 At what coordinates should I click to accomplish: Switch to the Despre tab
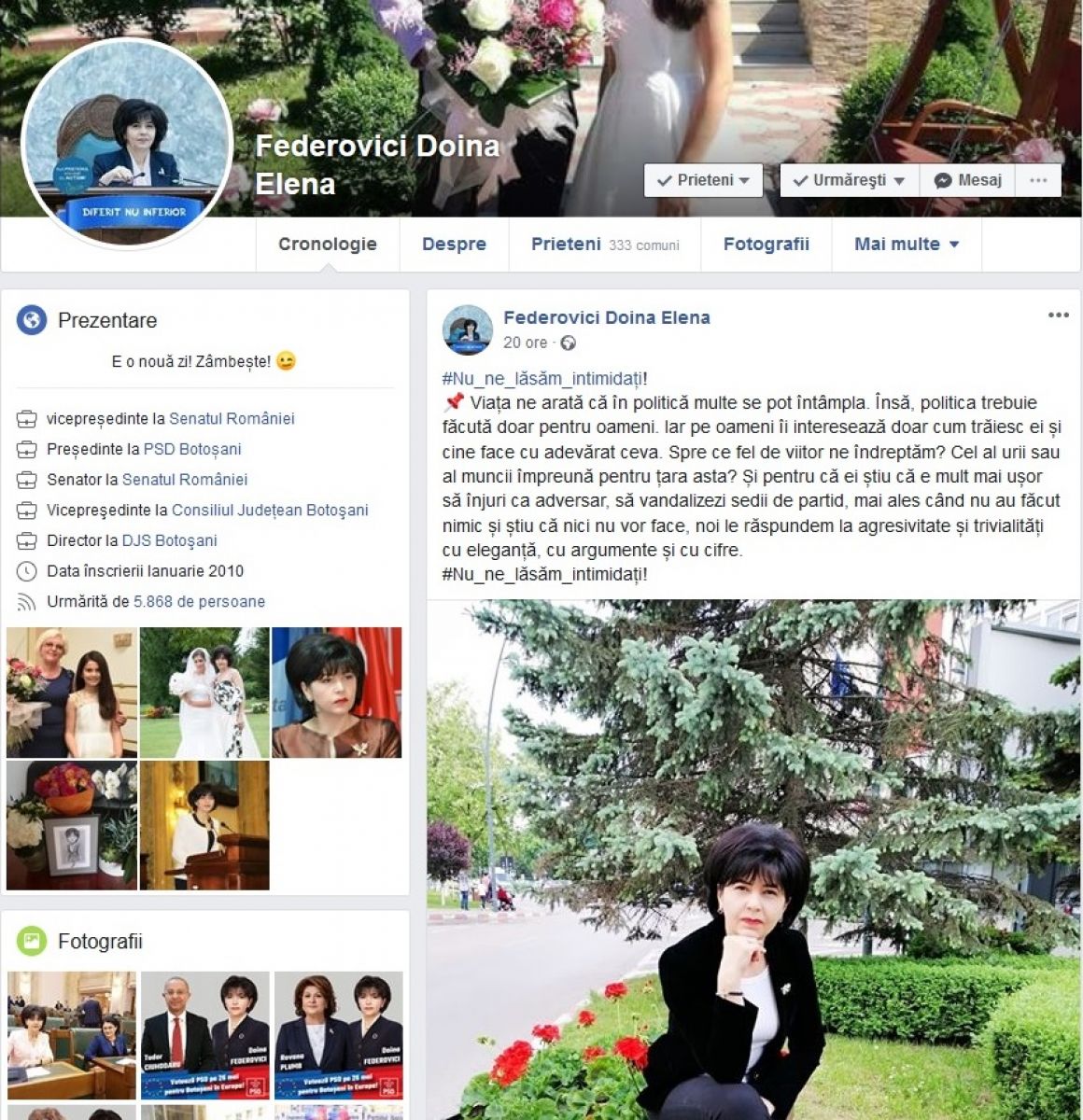point(454,245)
